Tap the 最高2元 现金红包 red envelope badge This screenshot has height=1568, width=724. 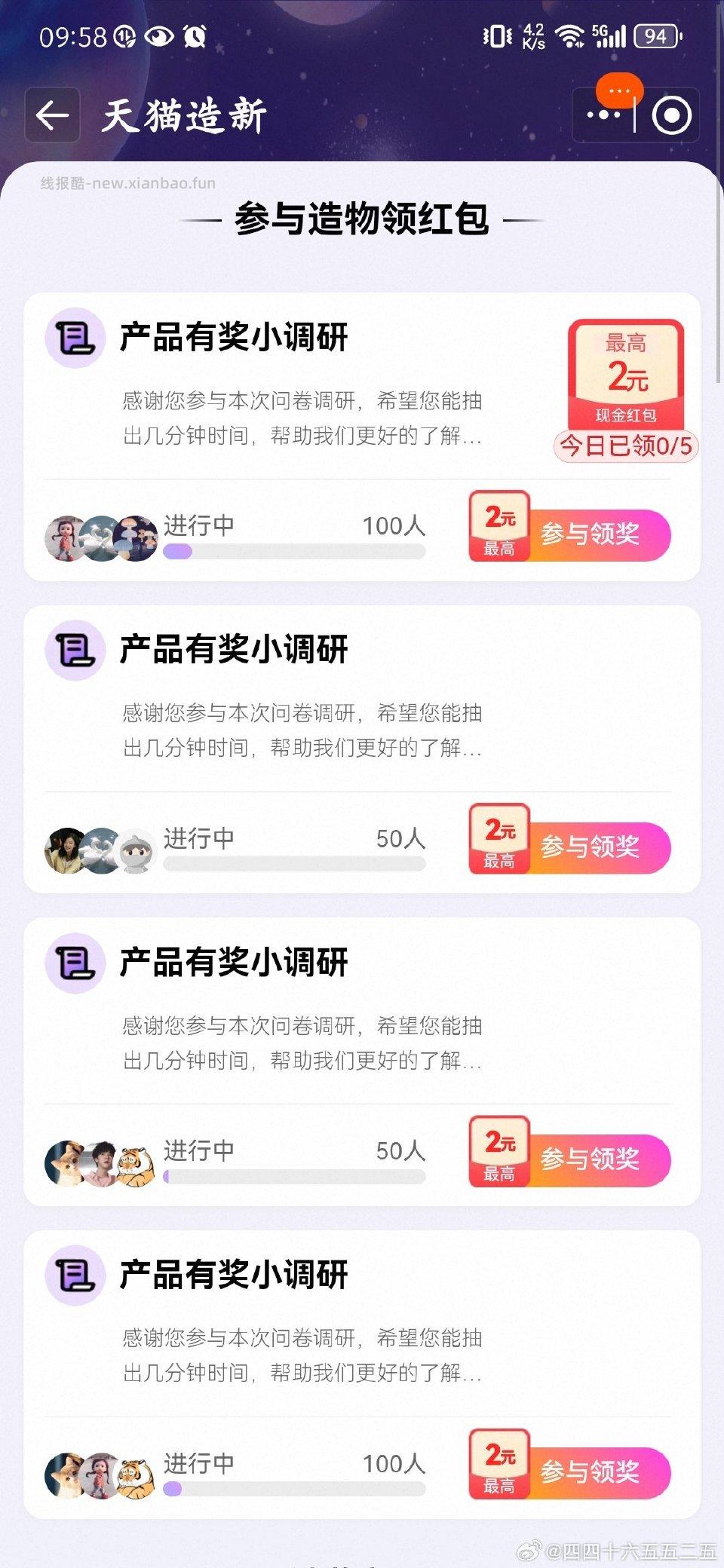point(627,375)
